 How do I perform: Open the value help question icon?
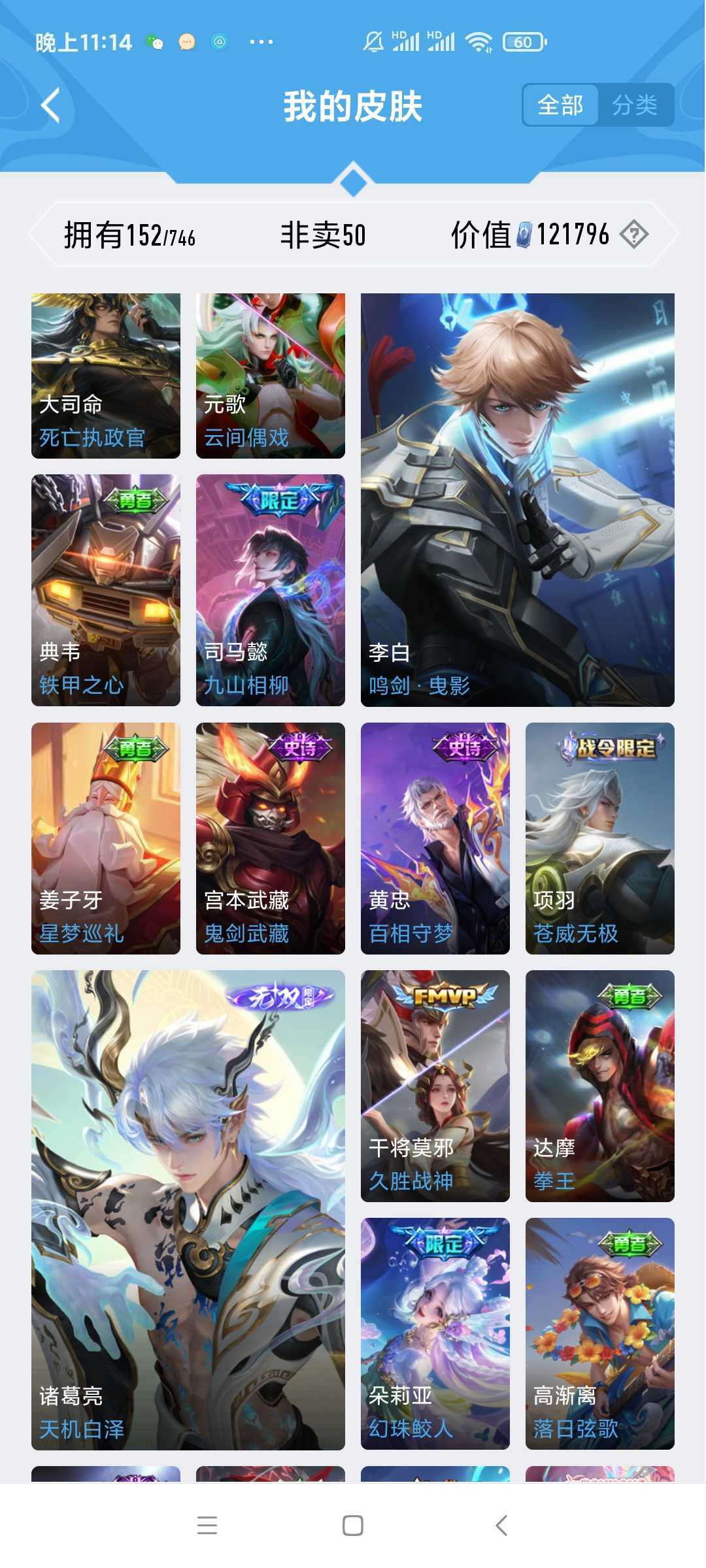[x=633, y=234]
